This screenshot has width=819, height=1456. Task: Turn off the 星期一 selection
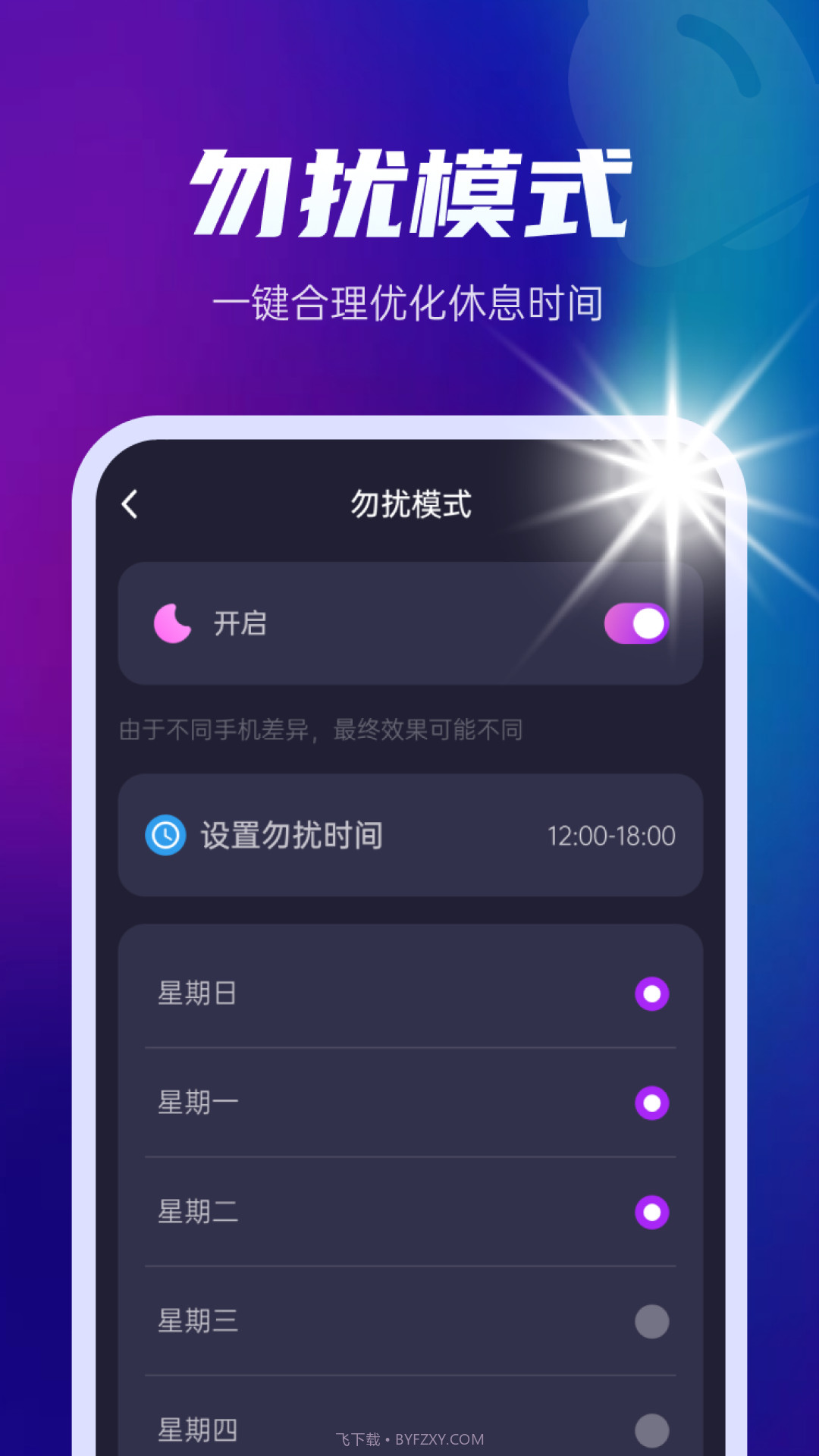coord(652,1103)
